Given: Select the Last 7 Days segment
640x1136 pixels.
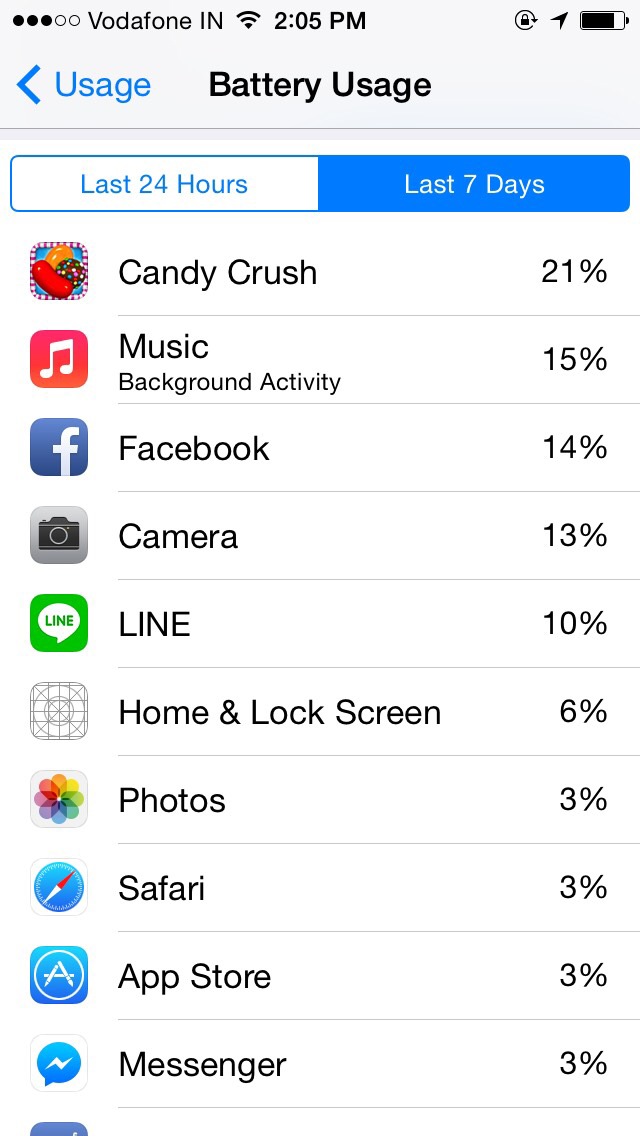Looking at the screenshot, I should [474, 184].
